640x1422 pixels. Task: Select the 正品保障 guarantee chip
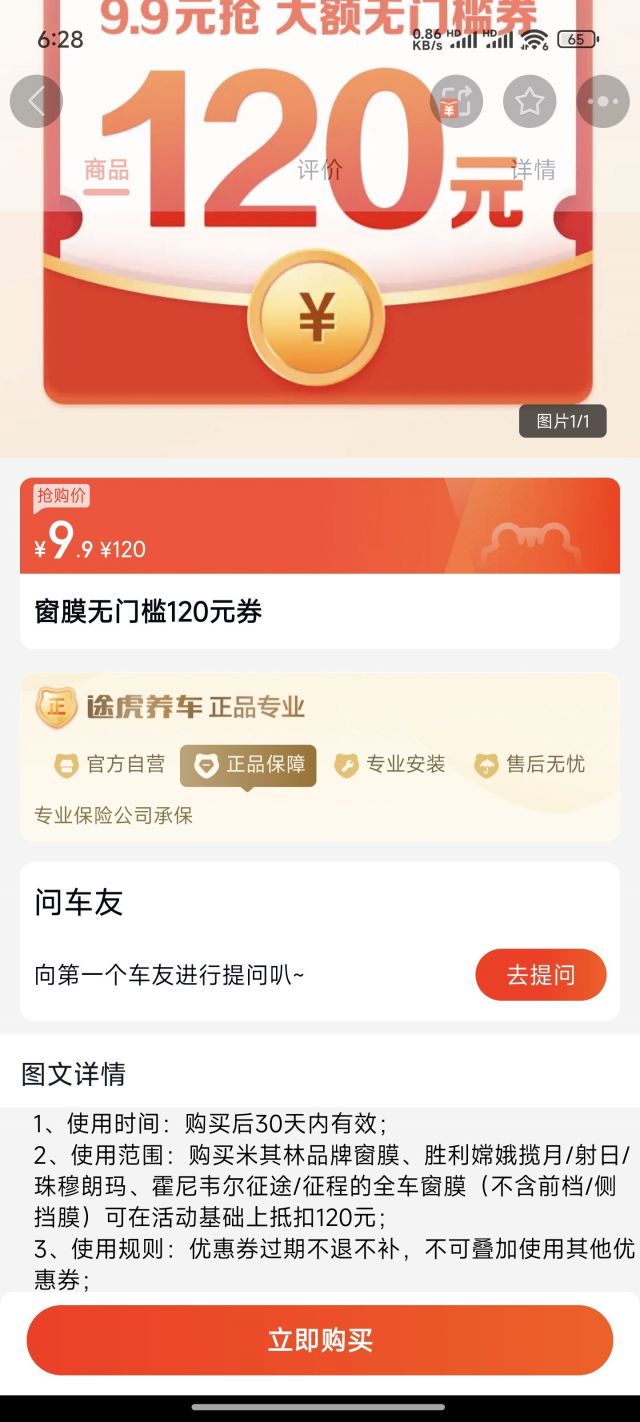tap(249, 765)
